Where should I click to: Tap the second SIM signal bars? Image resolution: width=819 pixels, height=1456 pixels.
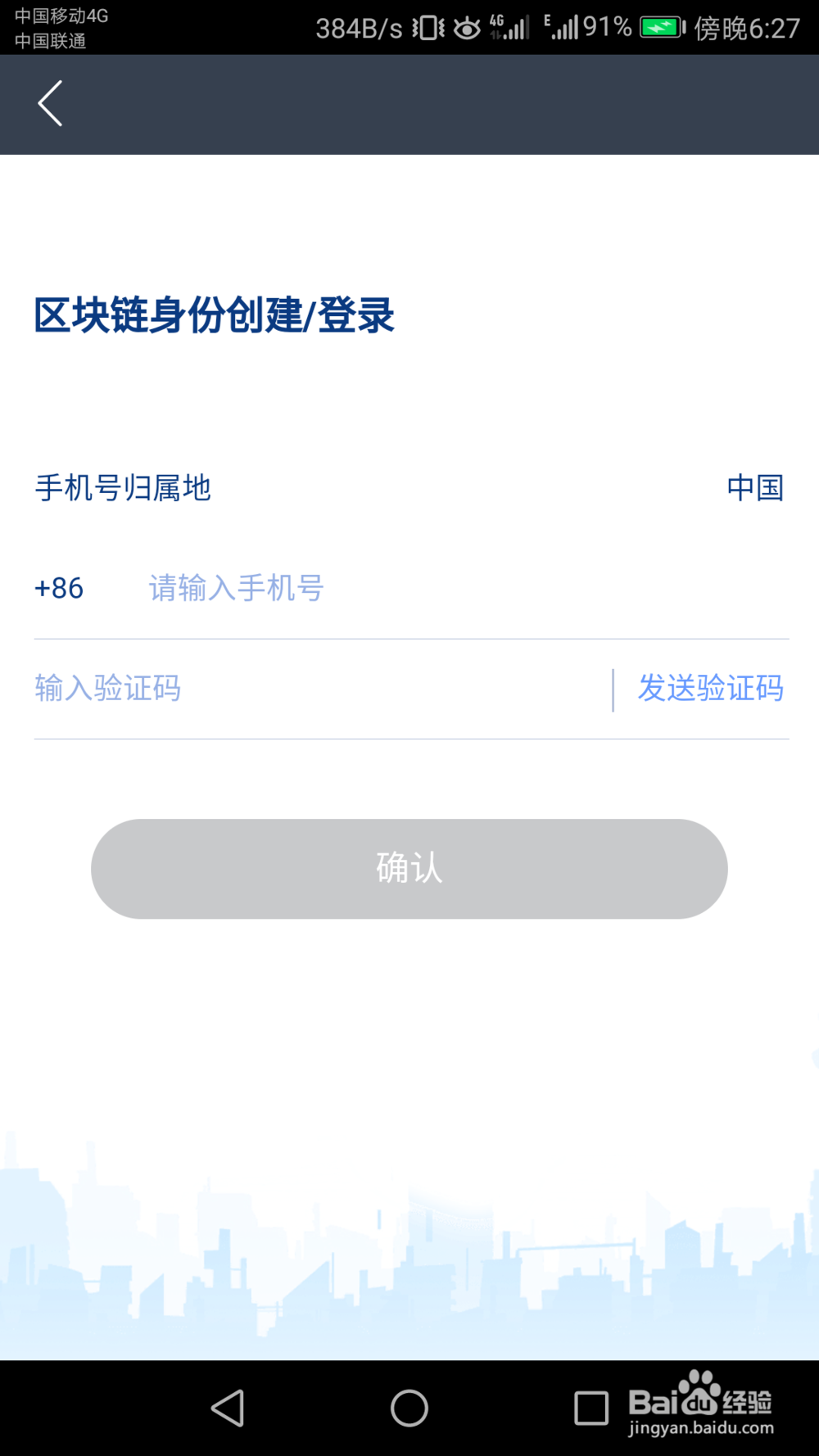tap(565, 26)
